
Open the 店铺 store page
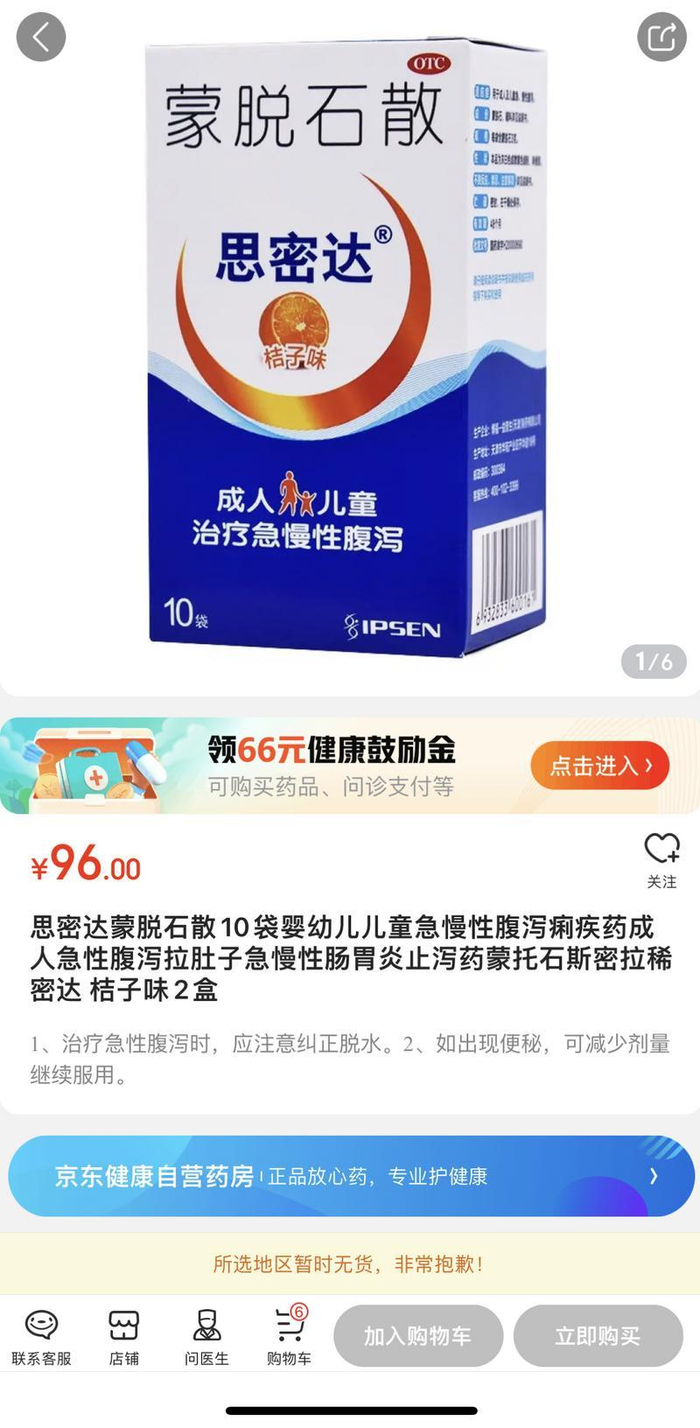coord(124,1336)
